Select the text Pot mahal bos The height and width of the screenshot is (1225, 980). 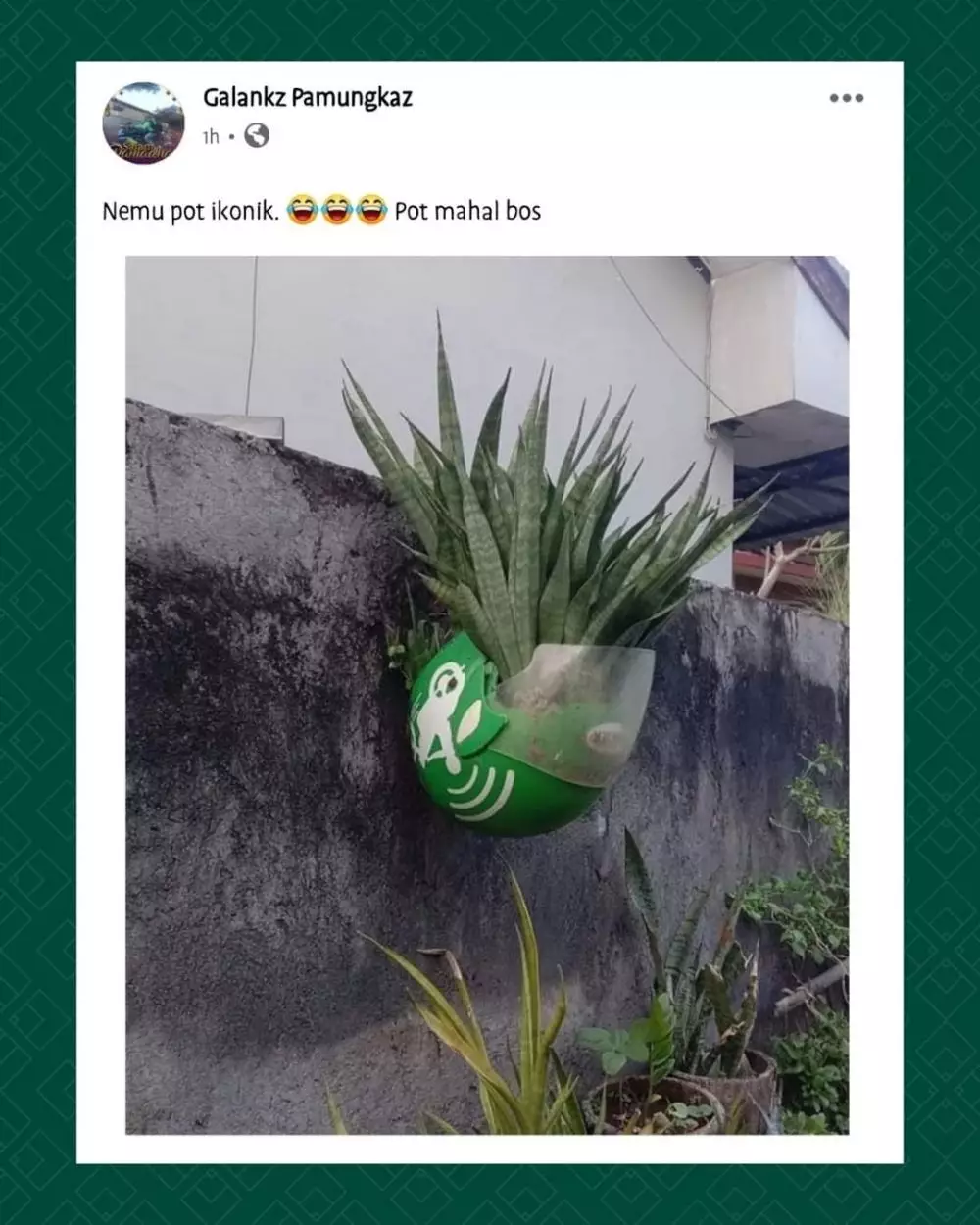(x=468, y=208)
